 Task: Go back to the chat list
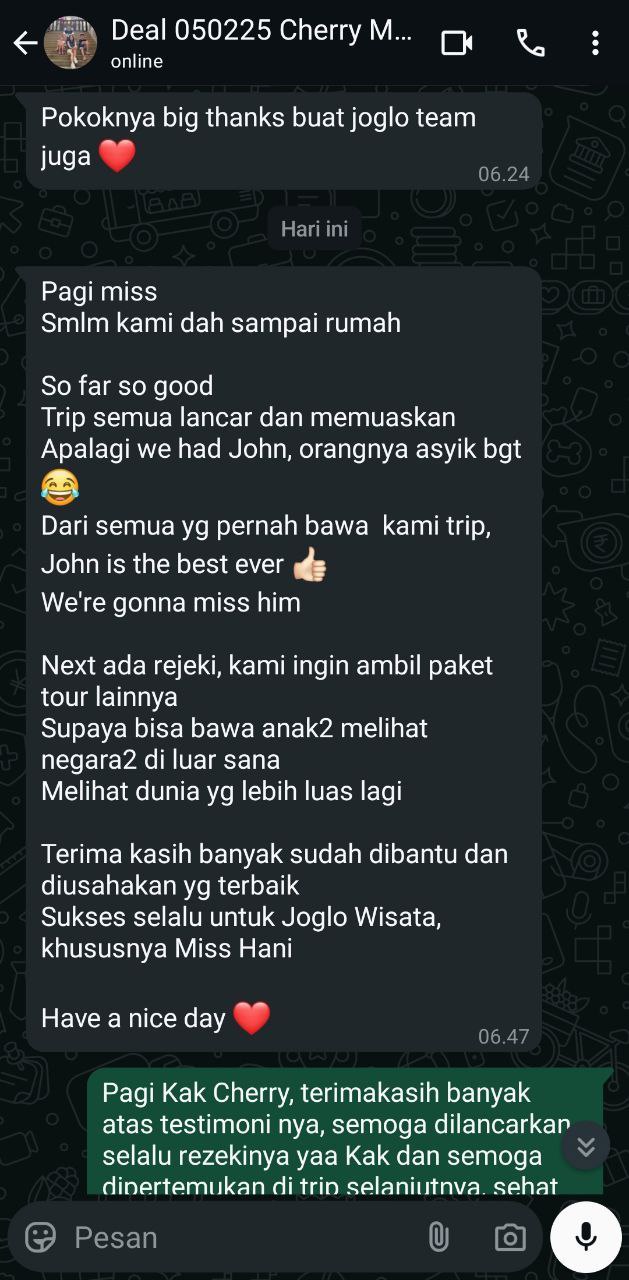[x=24, y=43]
